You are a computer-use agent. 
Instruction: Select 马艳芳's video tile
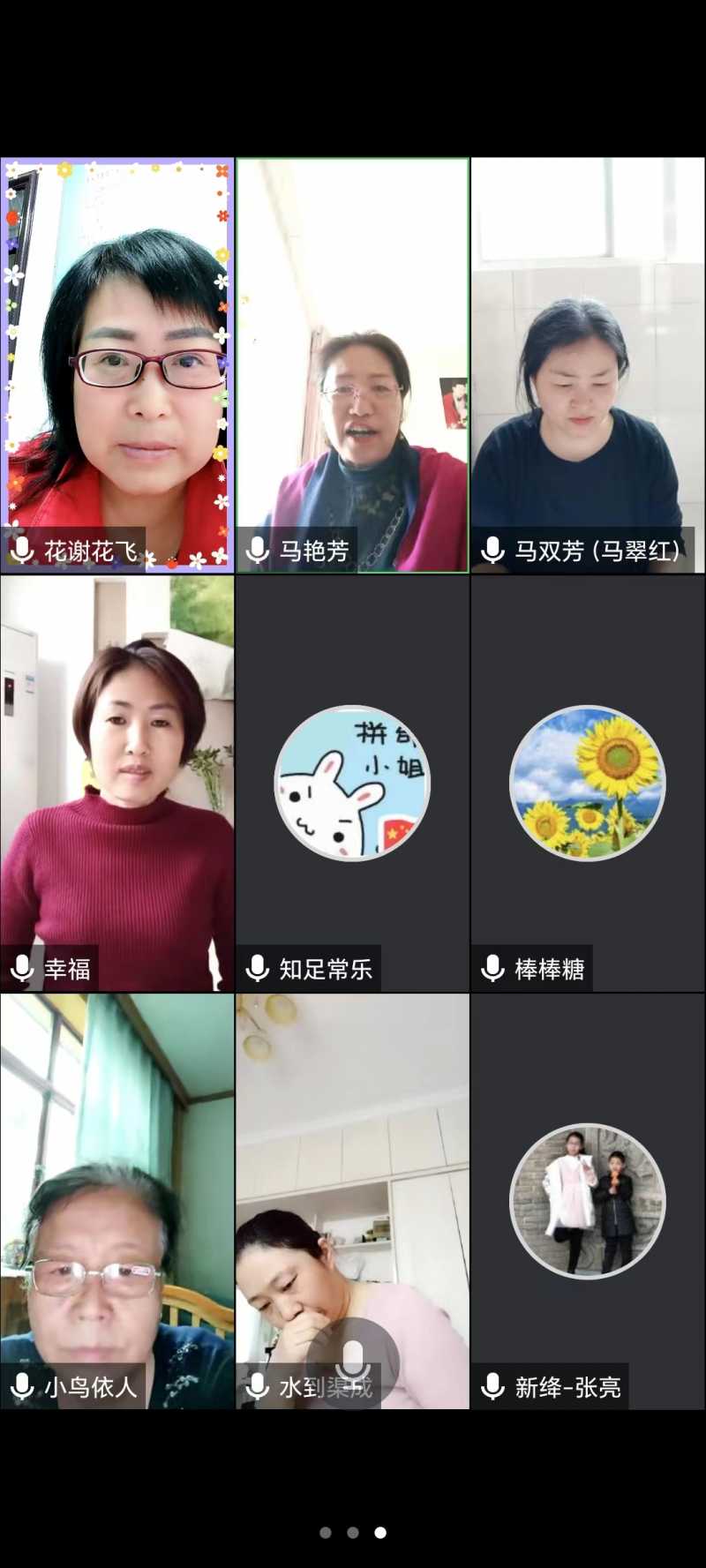coord(352,365)
